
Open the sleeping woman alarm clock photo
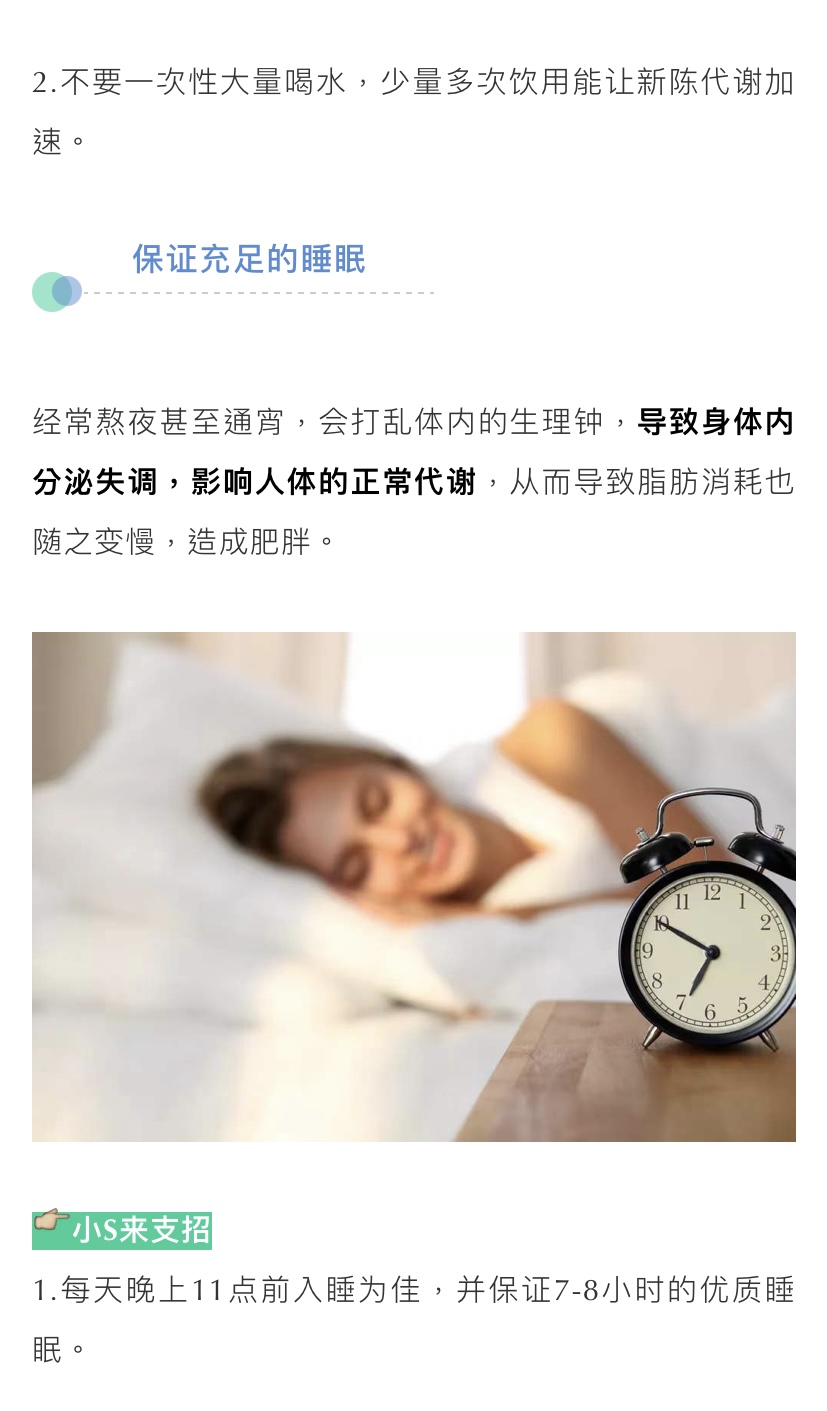[413, 886]
